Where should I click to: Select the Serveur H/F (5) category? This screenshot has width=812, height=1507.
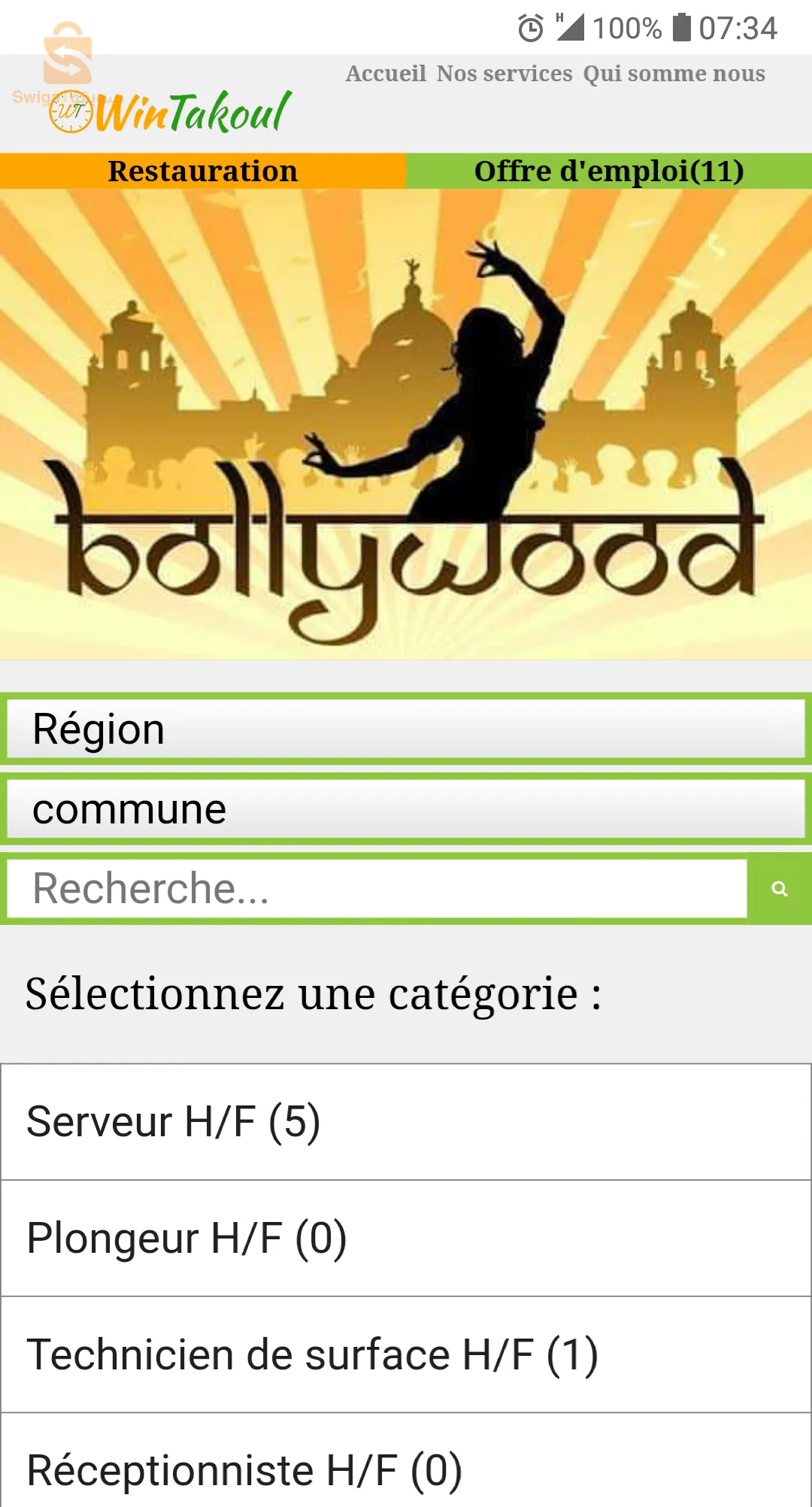point(406,1122)
